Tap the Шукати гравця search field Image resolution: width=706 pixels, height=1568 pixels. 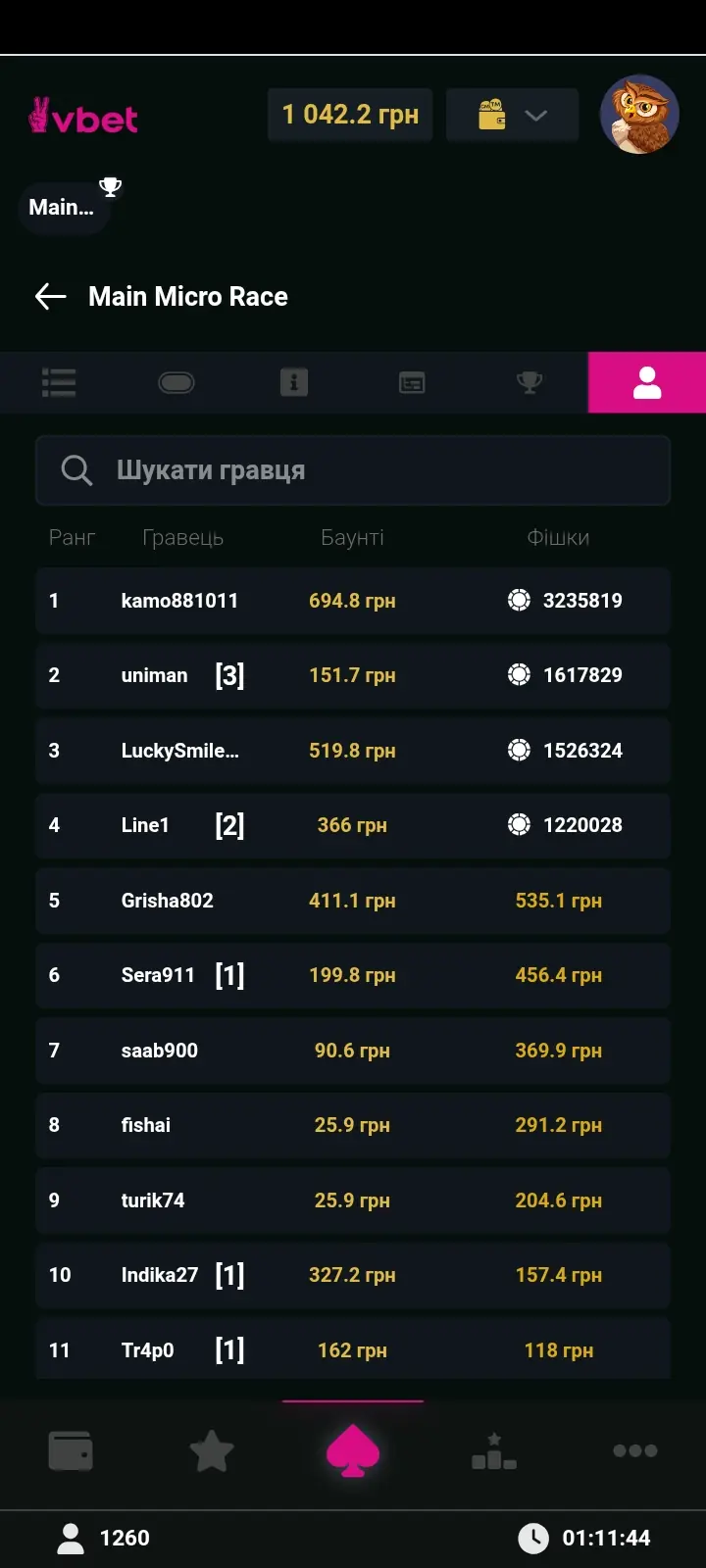pyautogui.click(x=353, y=470)
